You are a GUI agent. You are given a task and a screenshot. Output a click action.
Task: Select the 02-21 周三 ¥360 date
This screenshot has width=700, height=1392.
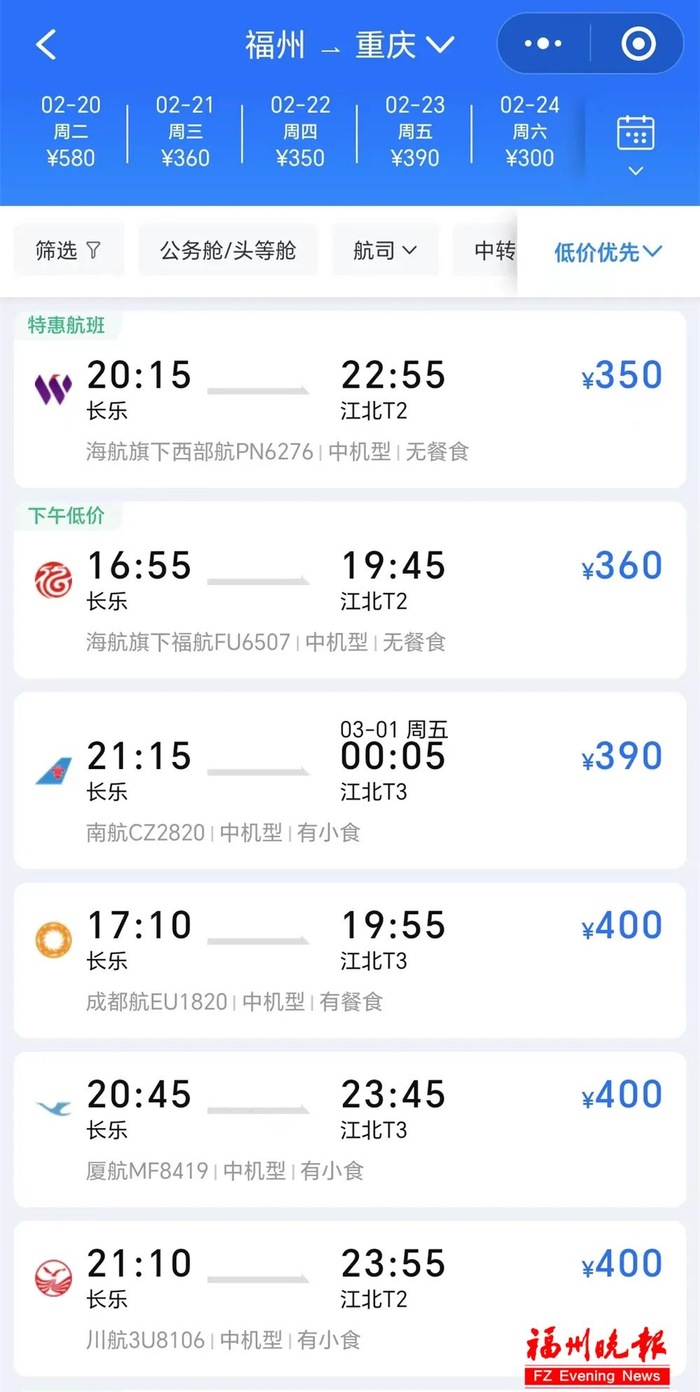185,131
